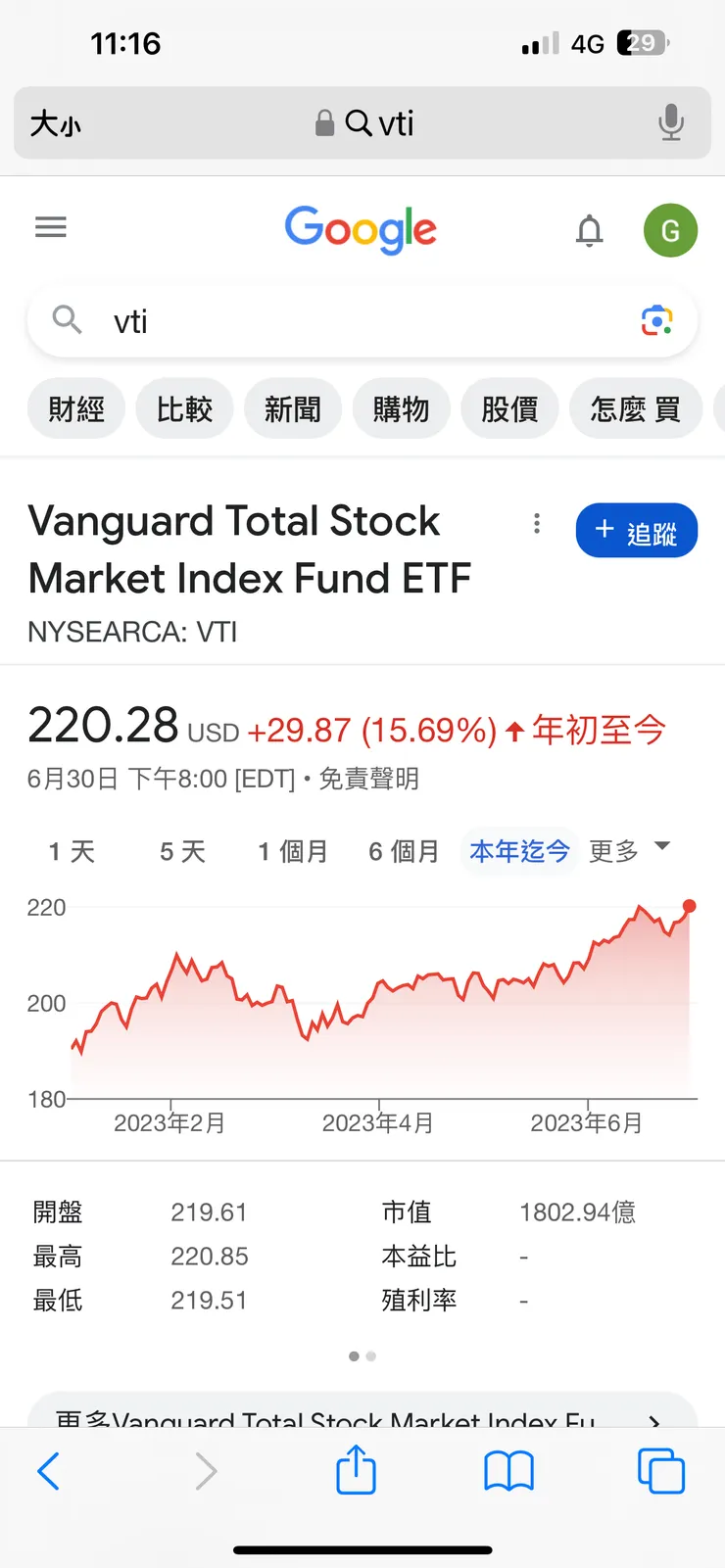Viewport: 725px width, 1568px height.
Task: Open Google Lens camera search icon
Action: [656, 320]
